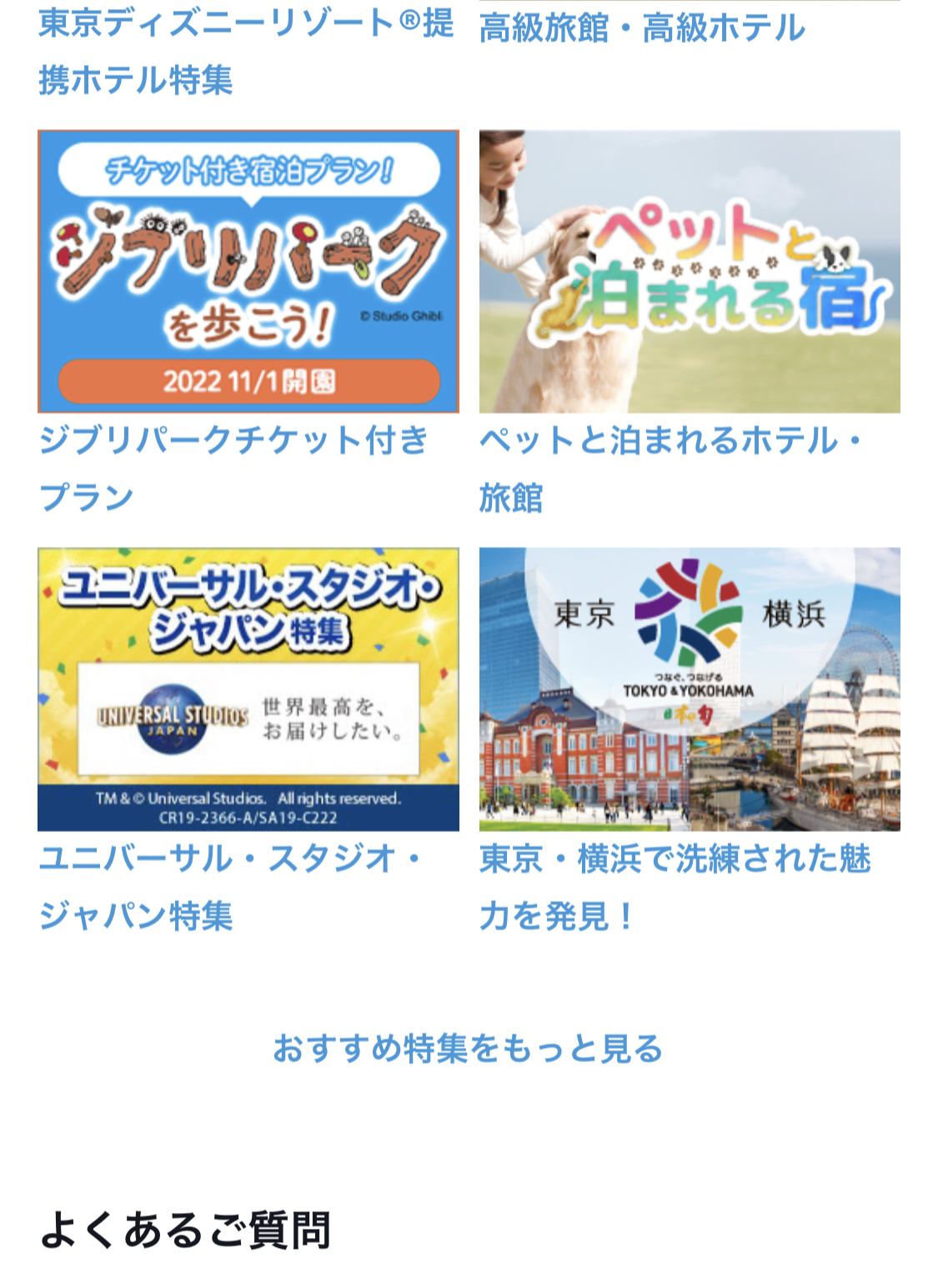This screenshot has width=938, height=1288.
Task: Select おすすめ特集をもっと見る to view more features
Action: coord(468,1048)
